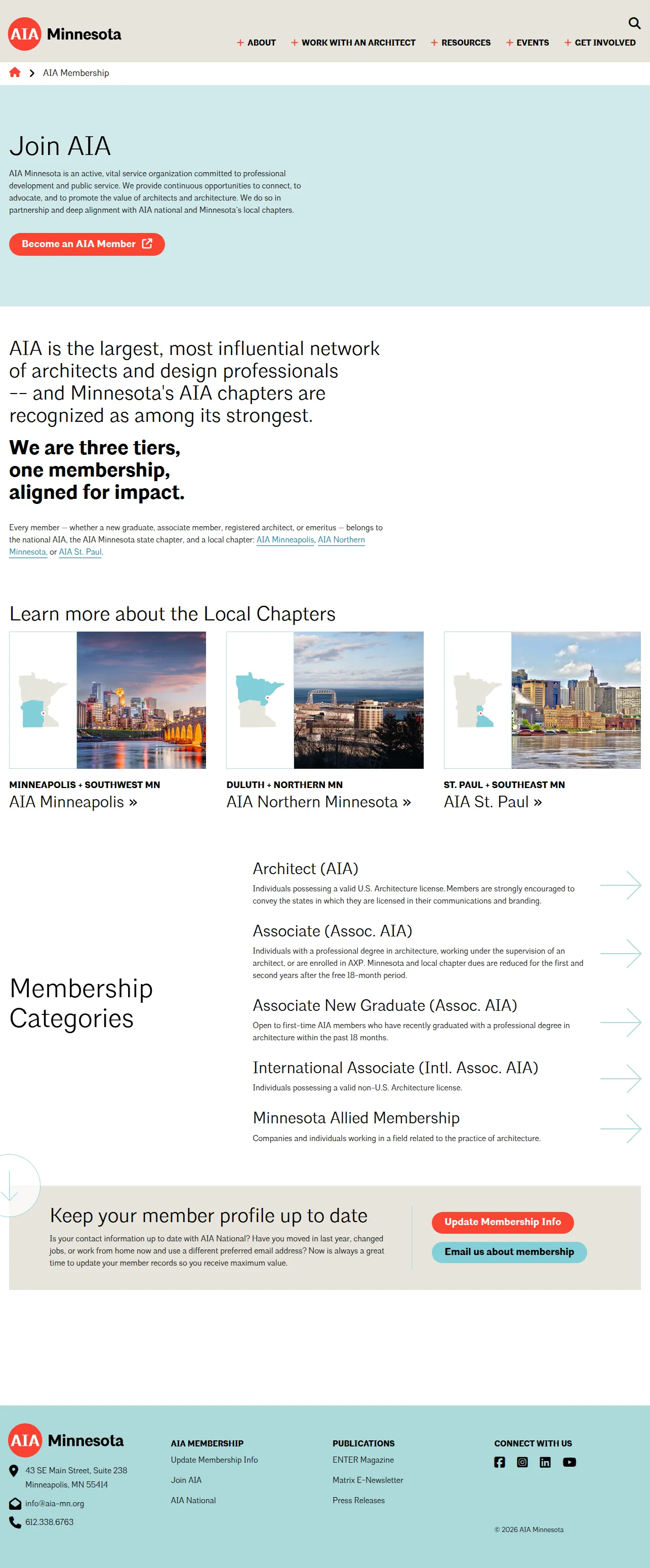Open the LinkedIn icon in the footer

(545, 1462)
